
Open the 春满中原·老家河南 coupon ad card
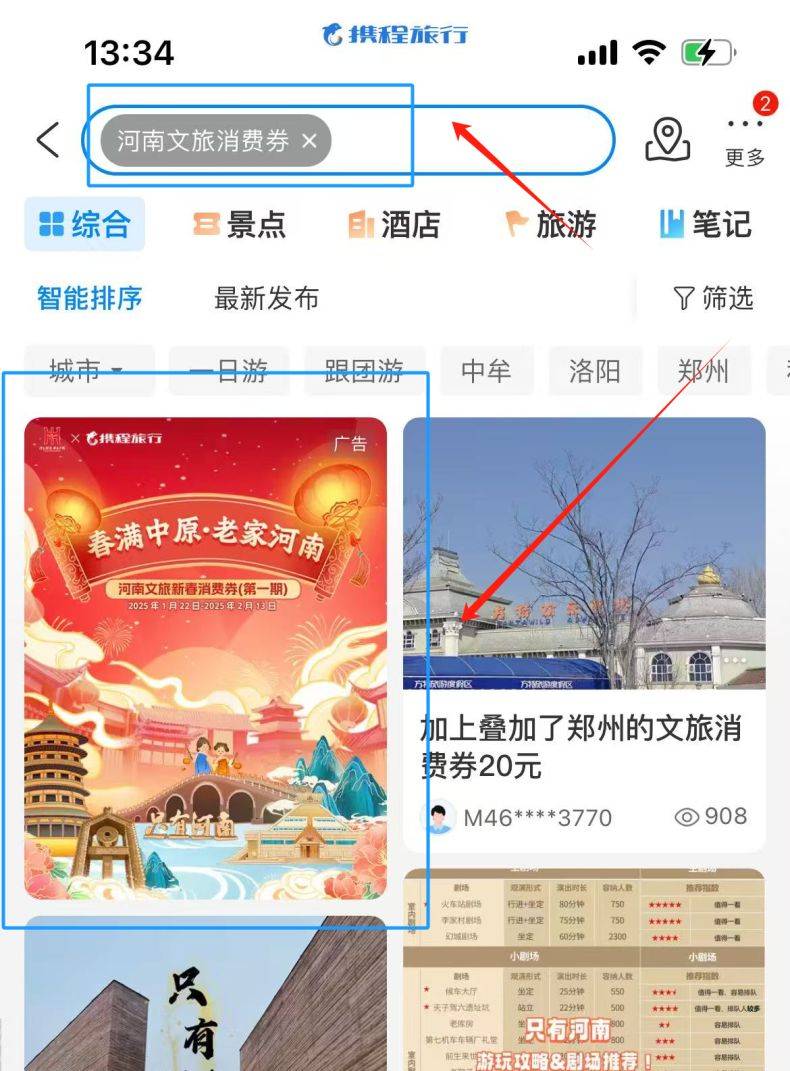coord(205,657)
